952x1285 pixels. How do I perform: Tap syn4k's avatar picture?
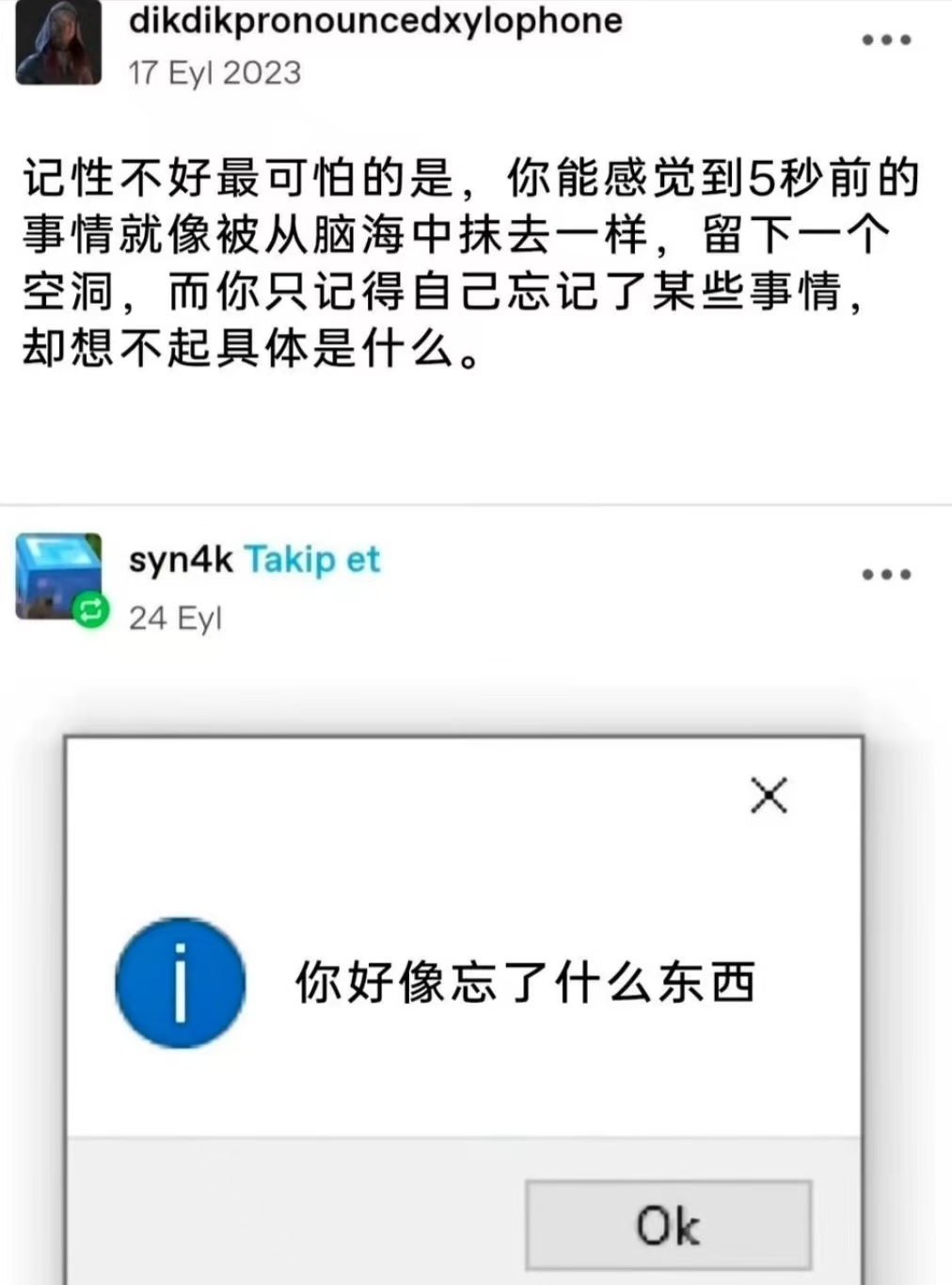[x=58, y=576]
